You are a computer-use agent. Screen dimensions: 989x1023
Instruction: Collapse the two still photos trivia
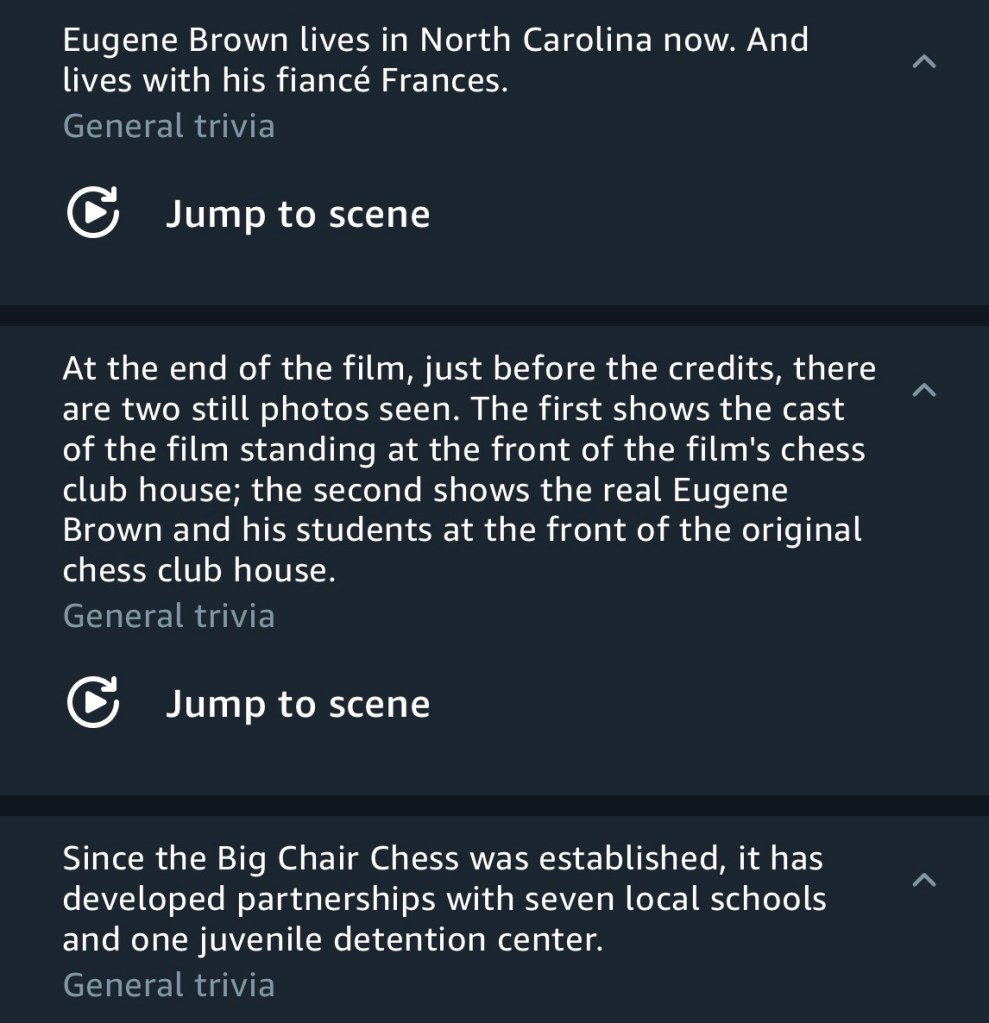(925, 390)
